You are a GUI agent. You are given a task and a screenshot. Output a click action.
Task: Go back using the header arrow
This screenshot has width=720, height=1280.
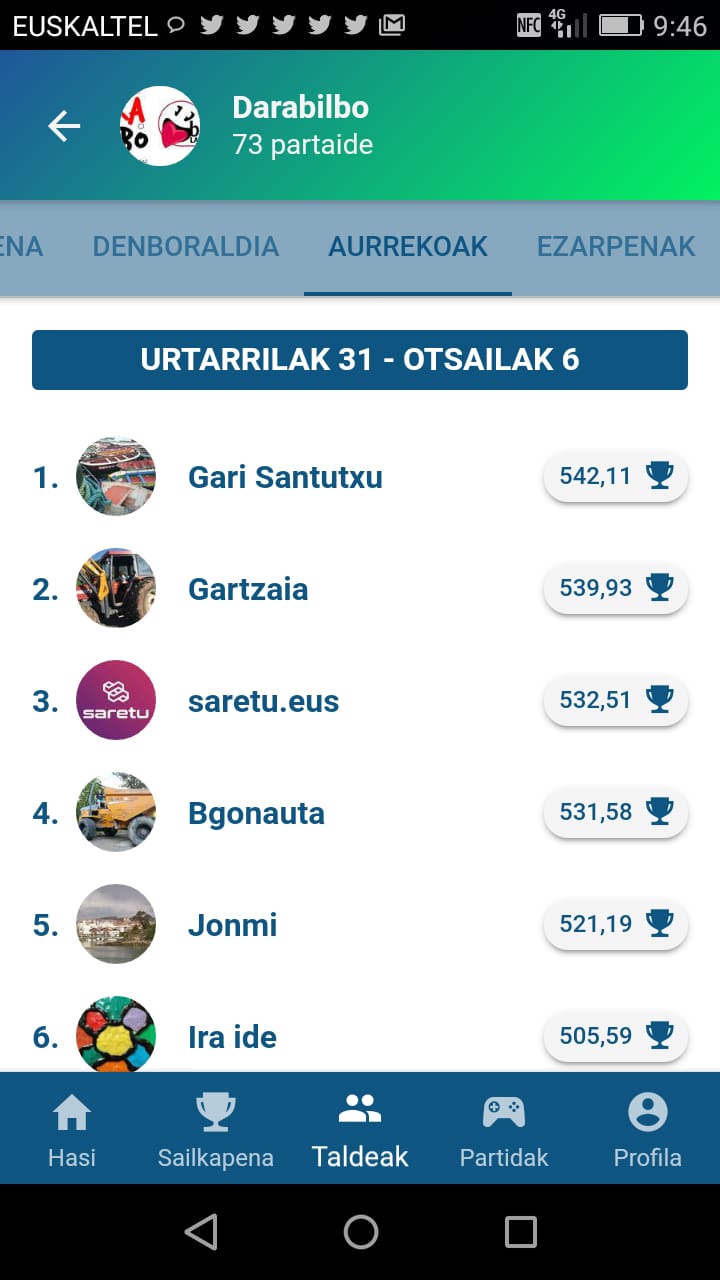pyautogui.click(x=64, y=126)
